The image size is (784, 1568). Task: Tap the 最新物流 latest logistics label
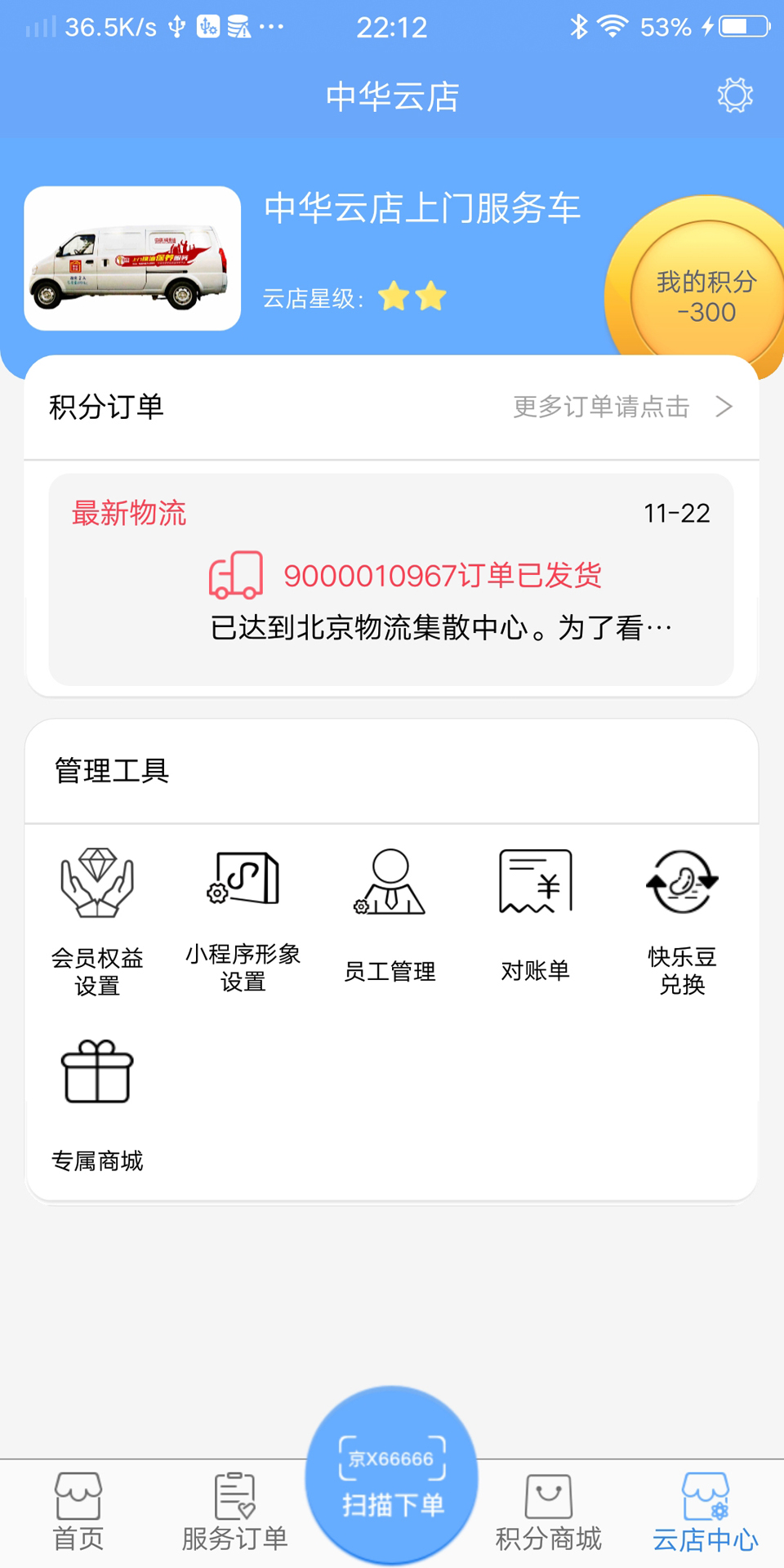click(128, 513)
